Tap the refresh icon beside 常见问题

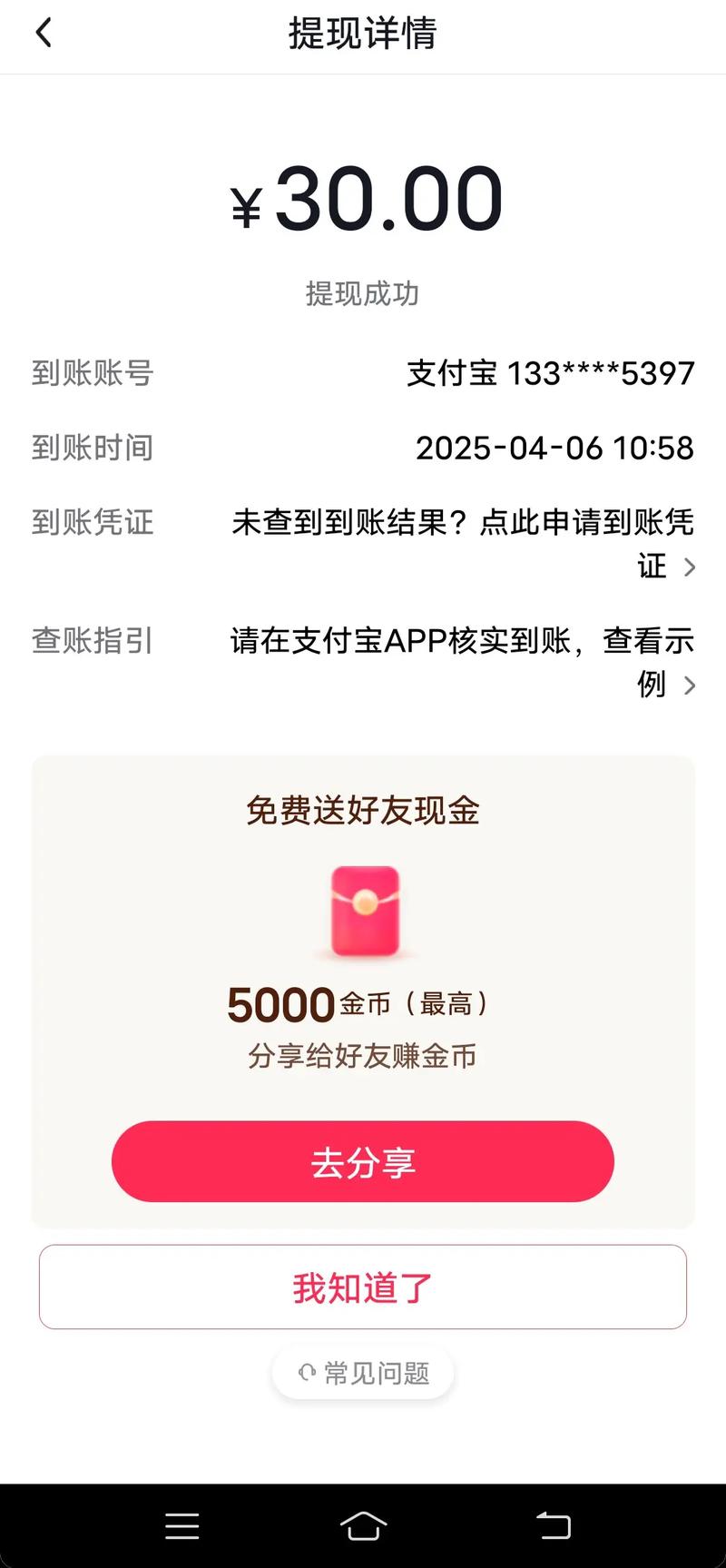[x=307, y=1372]
